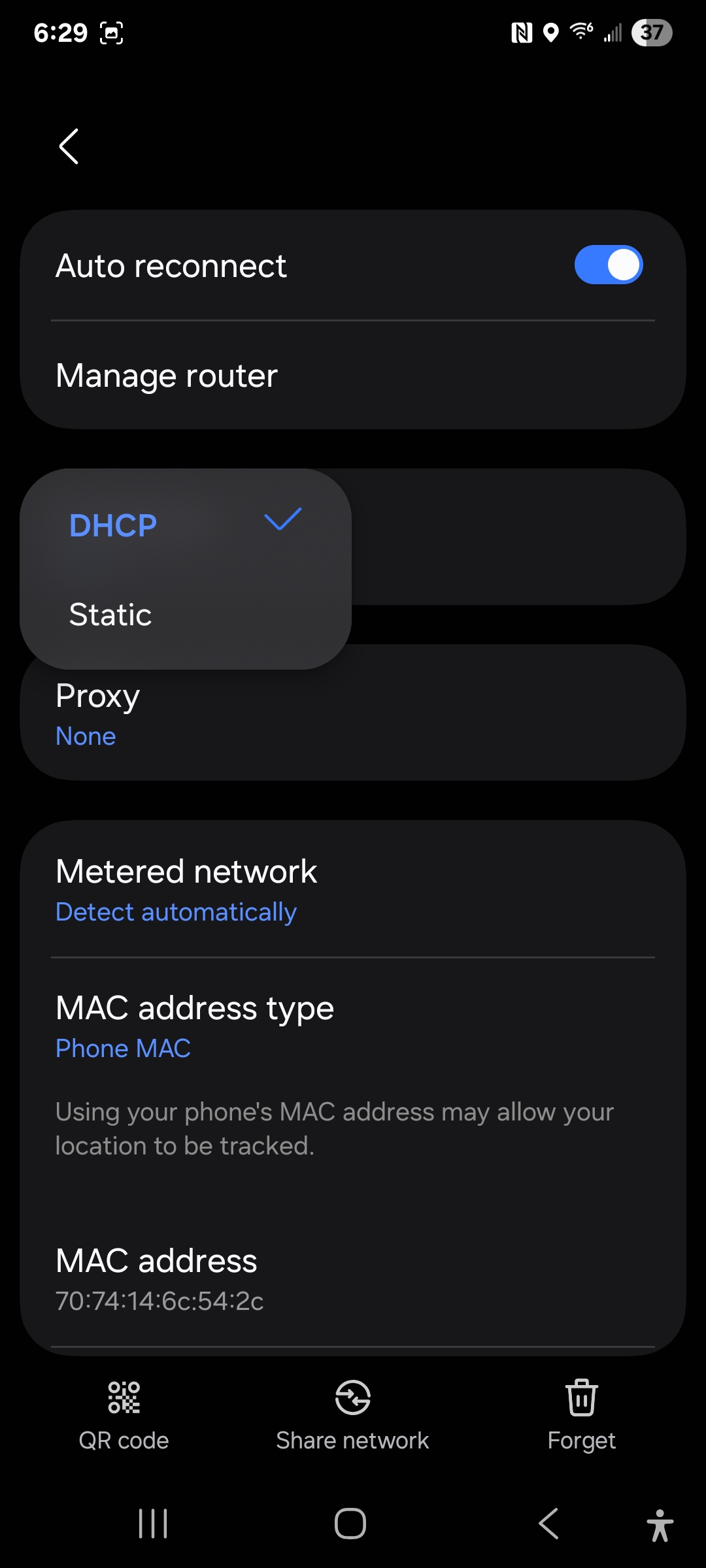Open the accessibility shortcut button

660,1525
